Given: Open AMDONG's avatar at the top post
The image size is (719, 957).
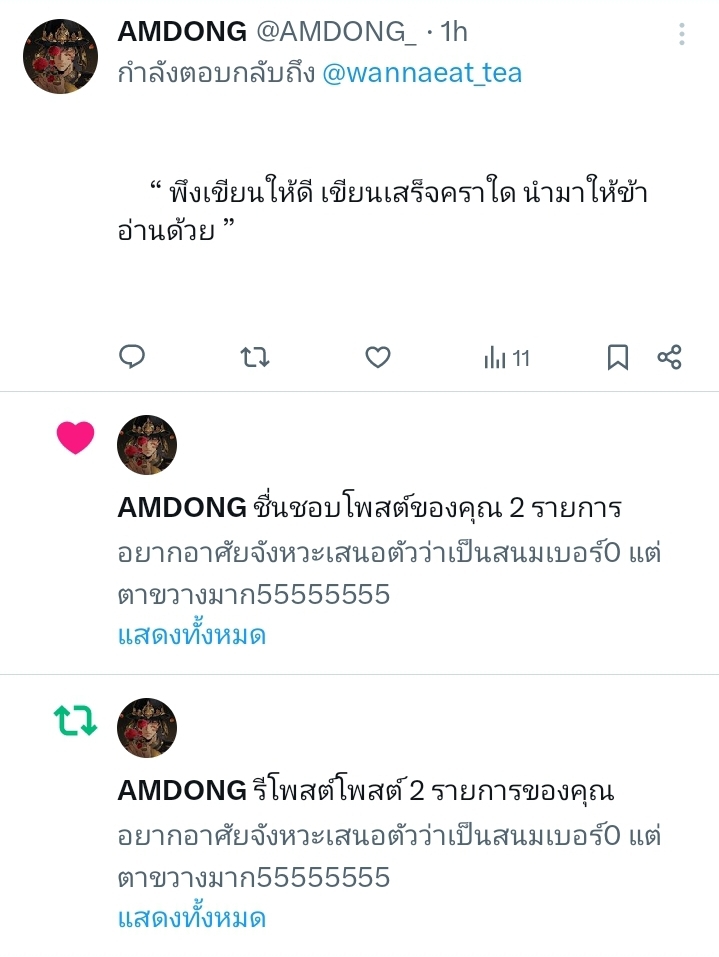Looking at the screenshot, I should coord(60,56).
